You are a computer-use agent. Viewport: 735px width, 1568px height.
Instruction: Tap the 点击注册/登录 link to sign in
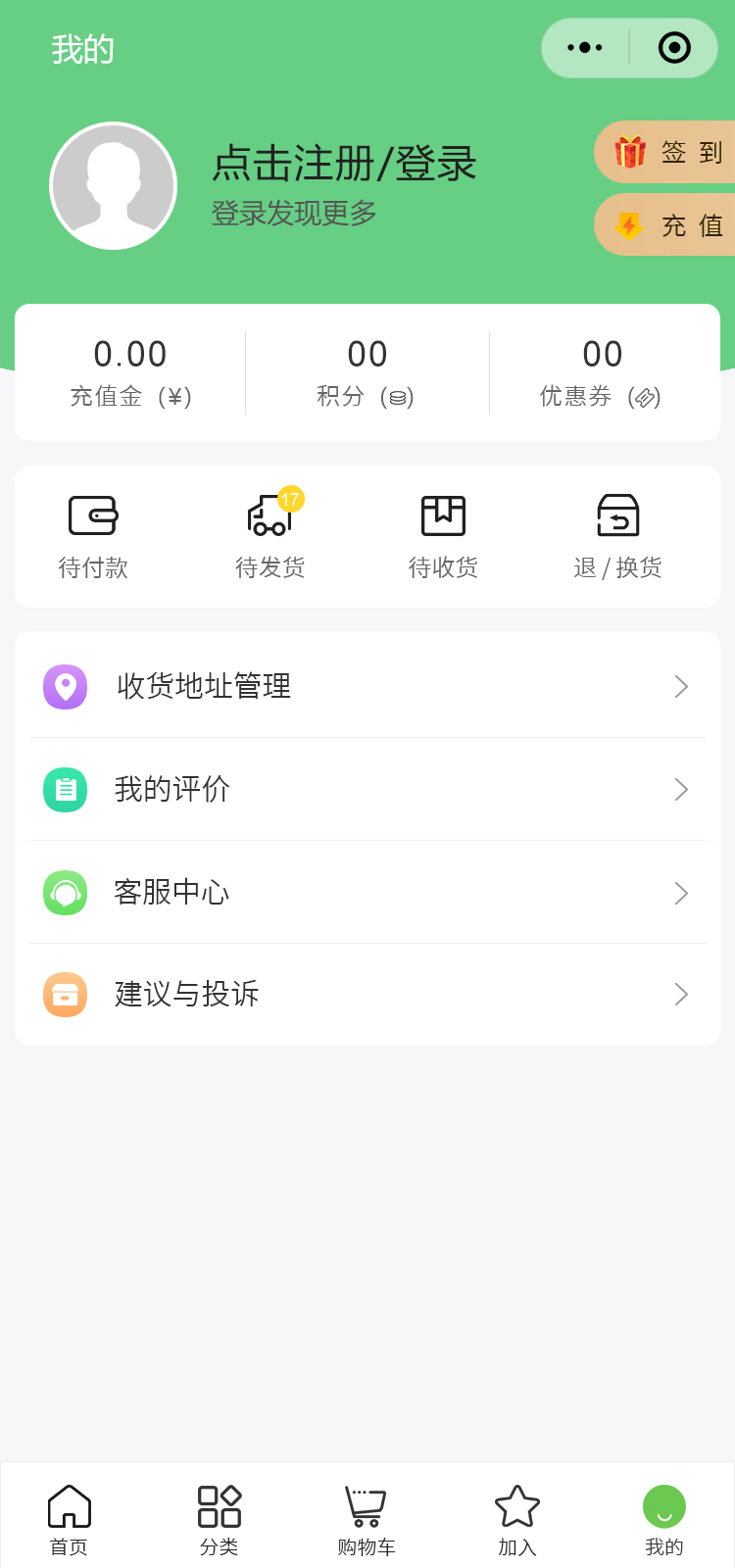pyautogui.click(x=344, y=164)
